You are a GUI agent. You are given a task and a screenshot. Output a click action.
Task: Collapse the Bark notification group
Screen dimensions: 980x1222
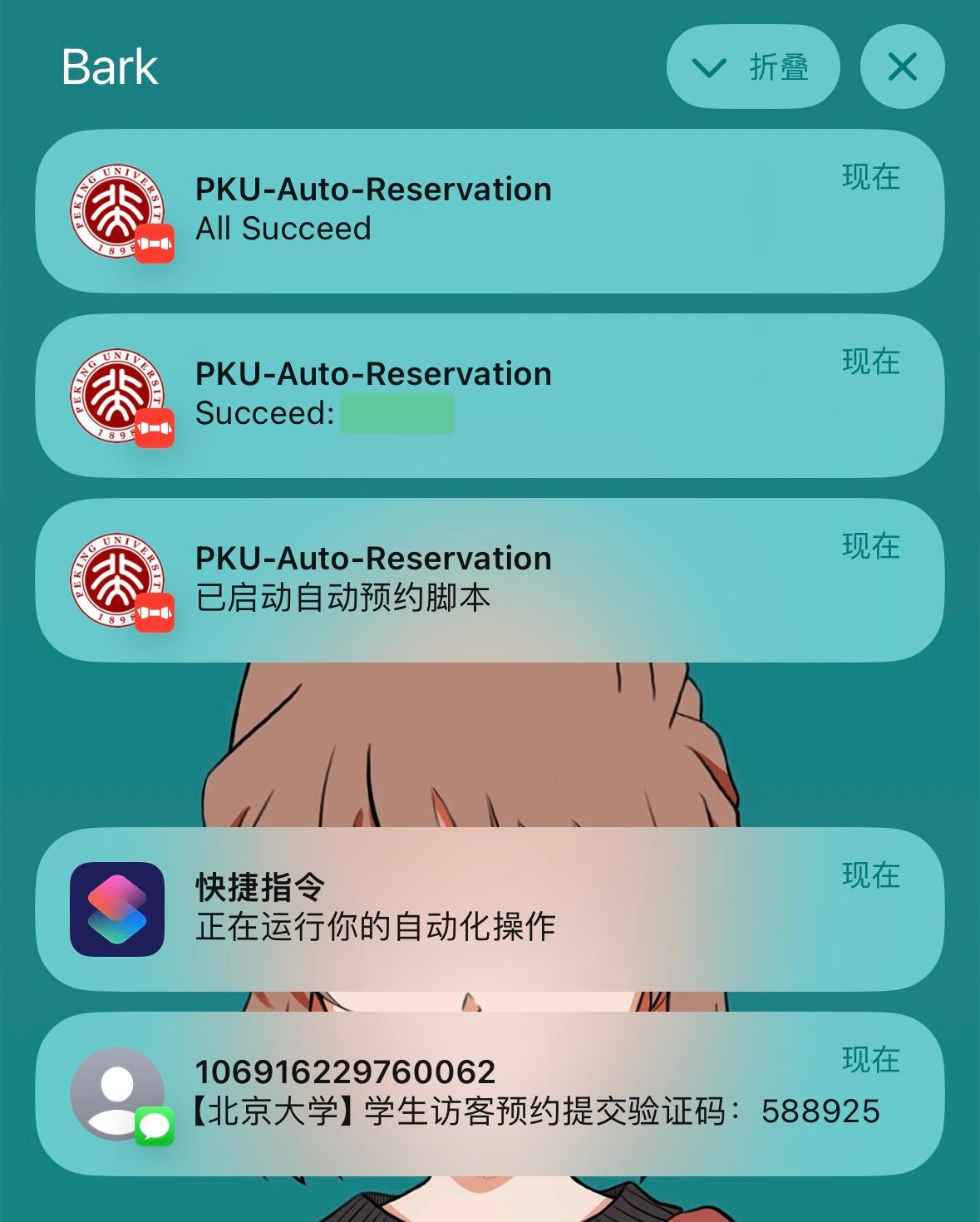pyautogui.click(x=753, y=67)
